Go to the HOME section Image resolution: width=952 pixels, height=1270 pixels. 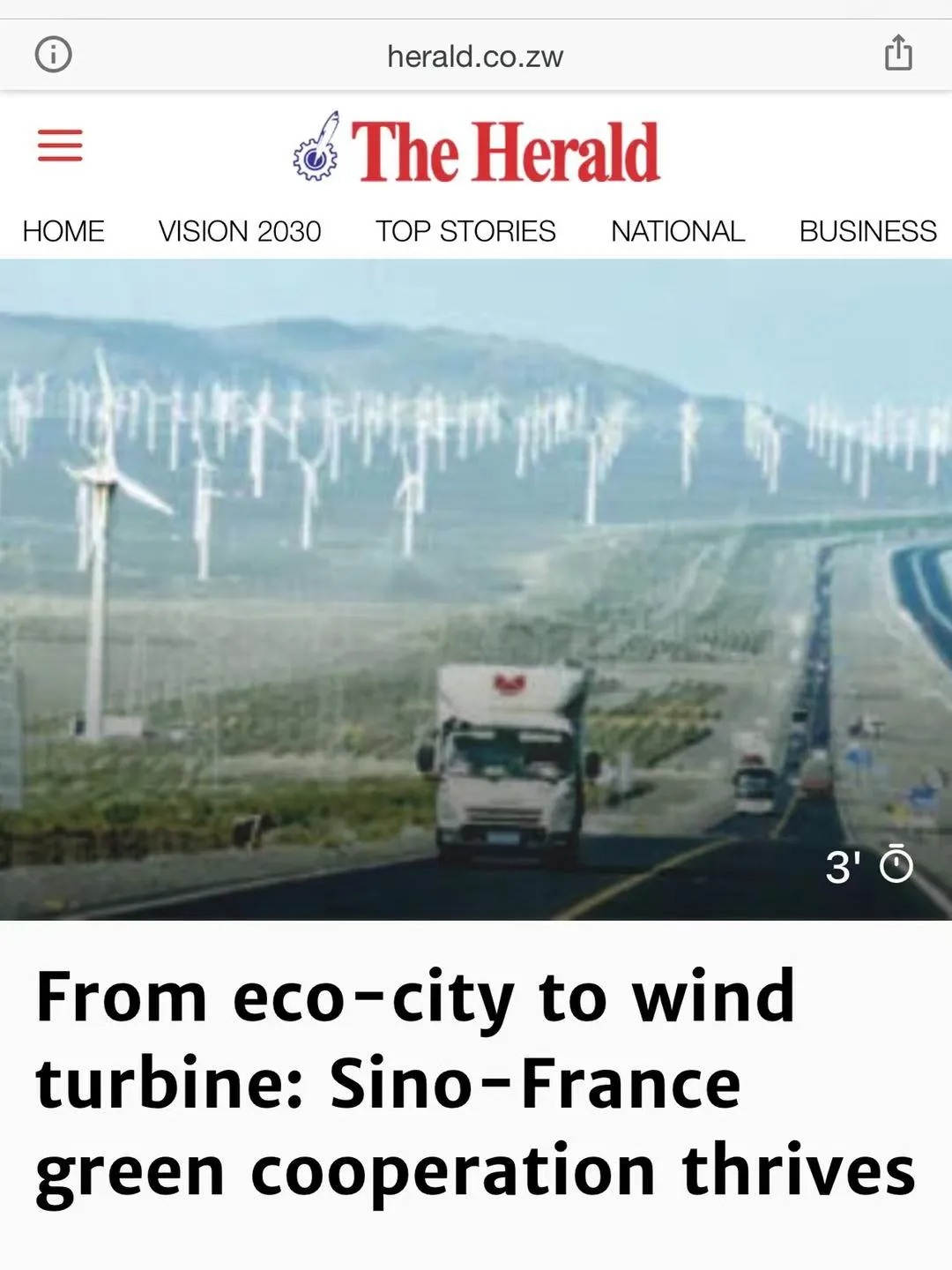tap(63, 231)
